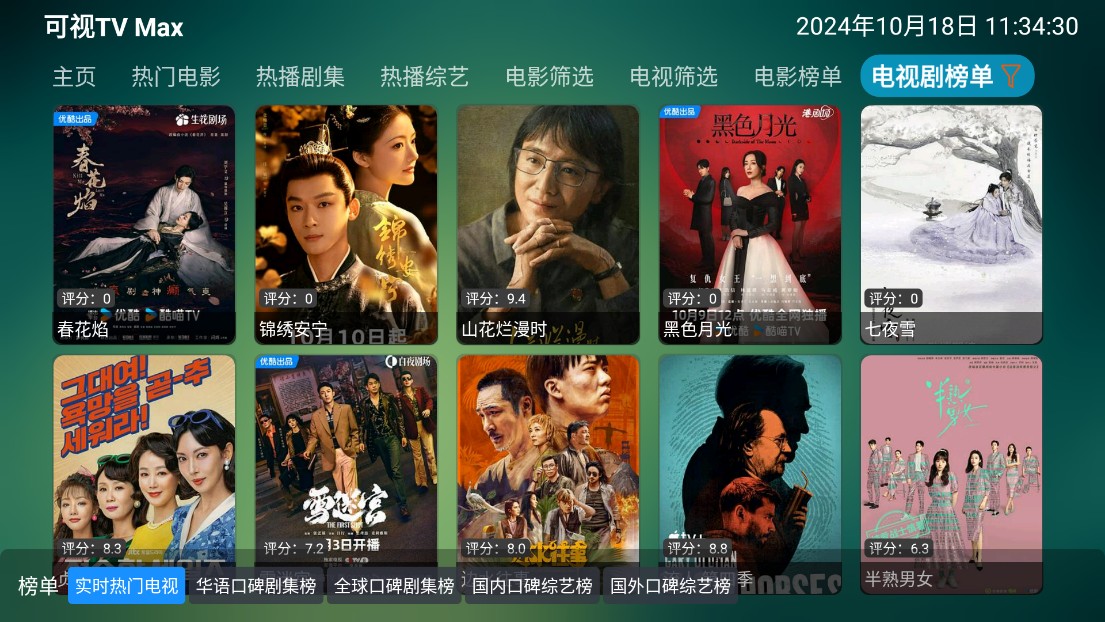This screenshot has height=622, width=1105.
Task: Open the 热播综艺 tab
Action: [x=424, y=77]
